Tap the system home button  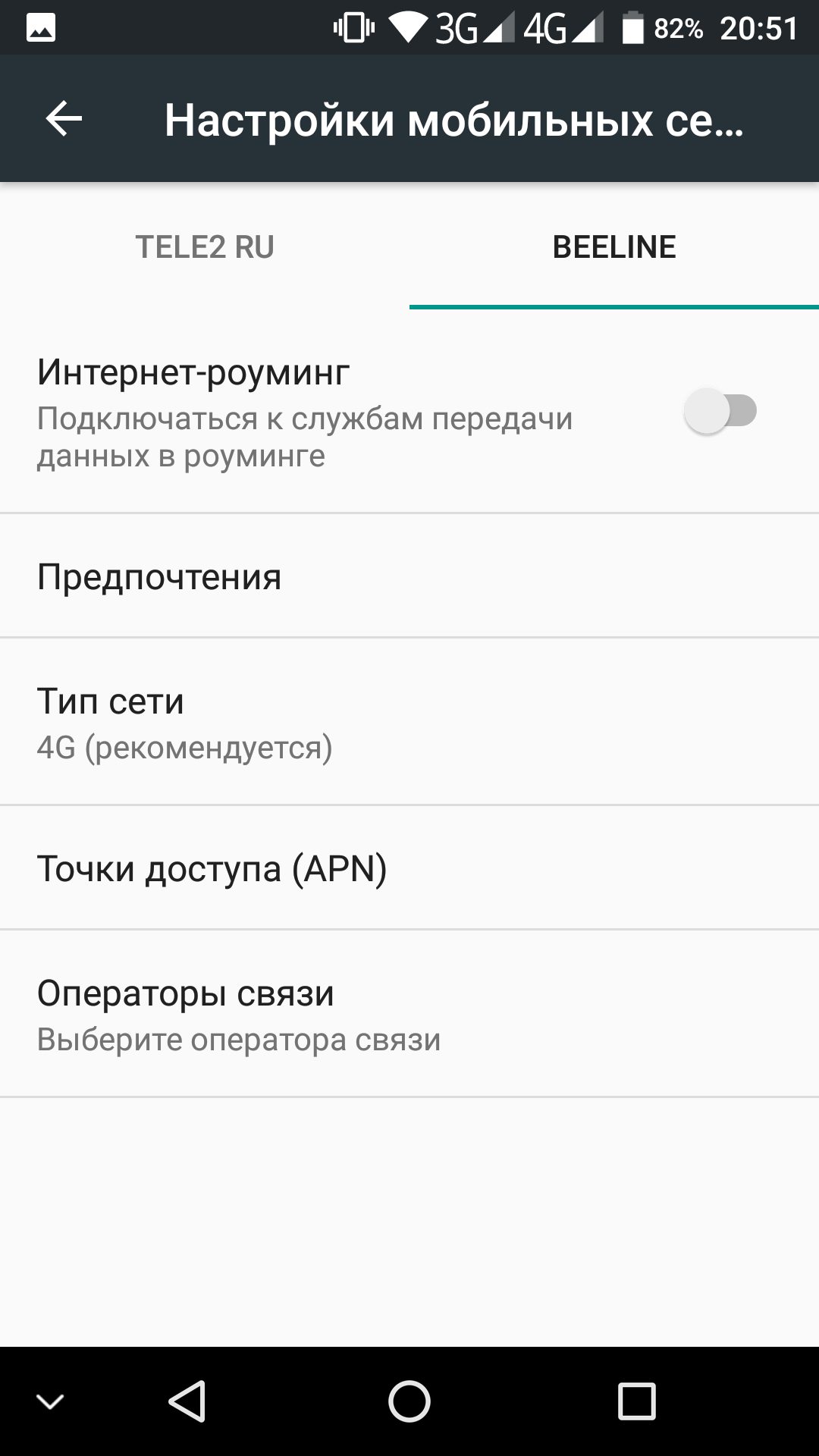(409, 1401)
